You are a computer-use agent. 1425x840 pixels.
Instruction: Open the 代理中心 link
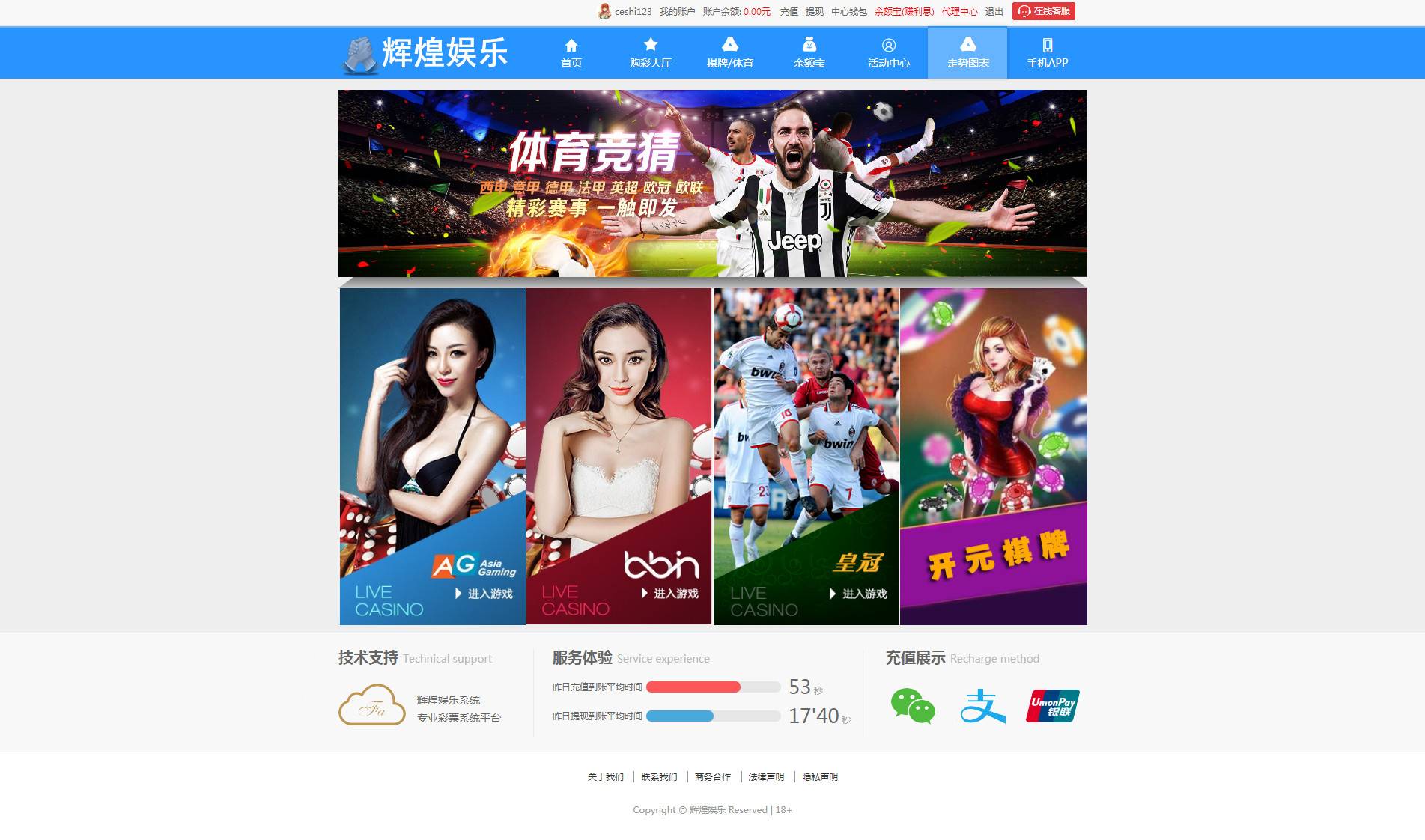[959, 12]
